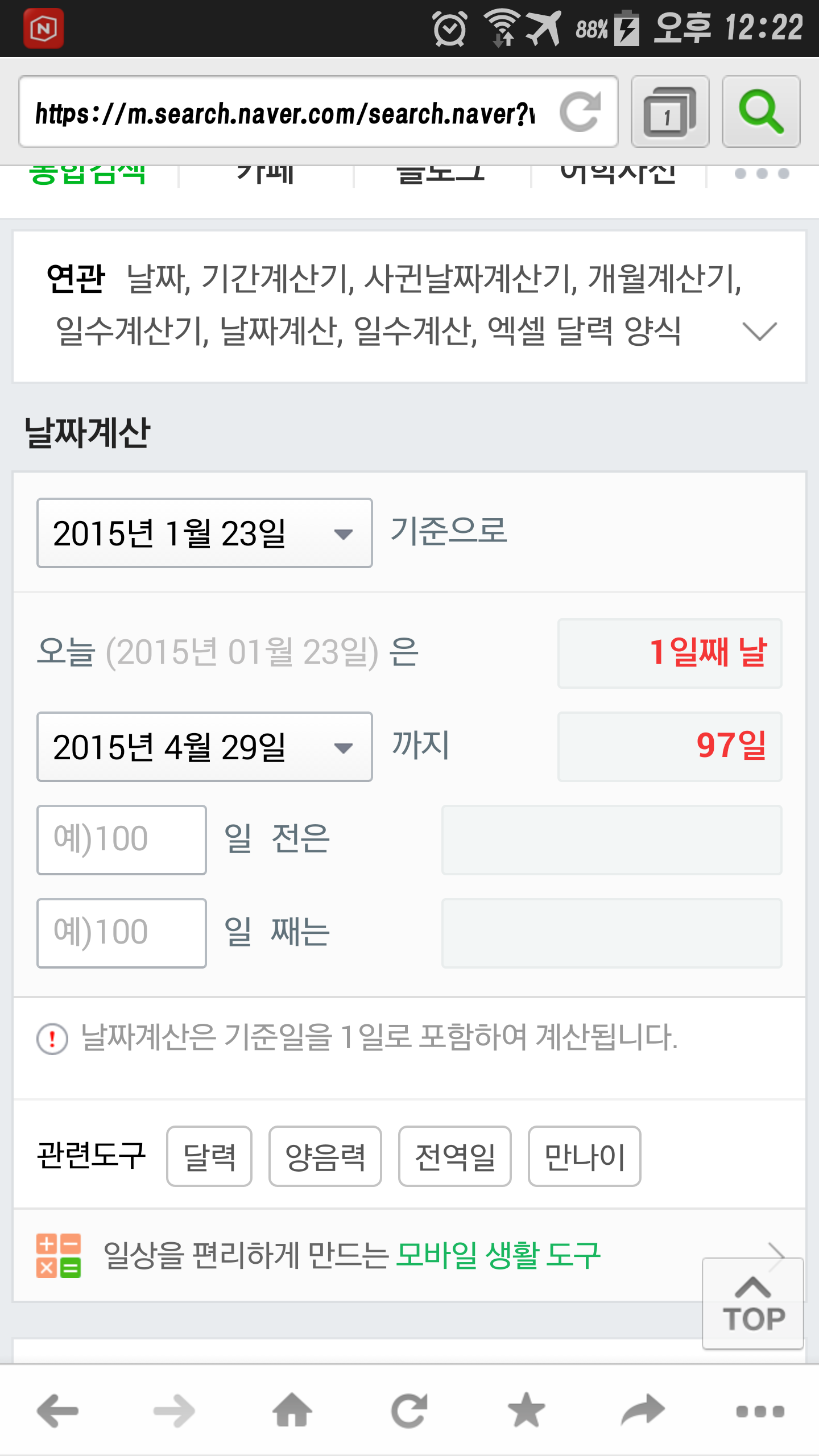Open the 달력 related tool
The height and width of the screenshot is (1456, 819).
click(209, 1156)
